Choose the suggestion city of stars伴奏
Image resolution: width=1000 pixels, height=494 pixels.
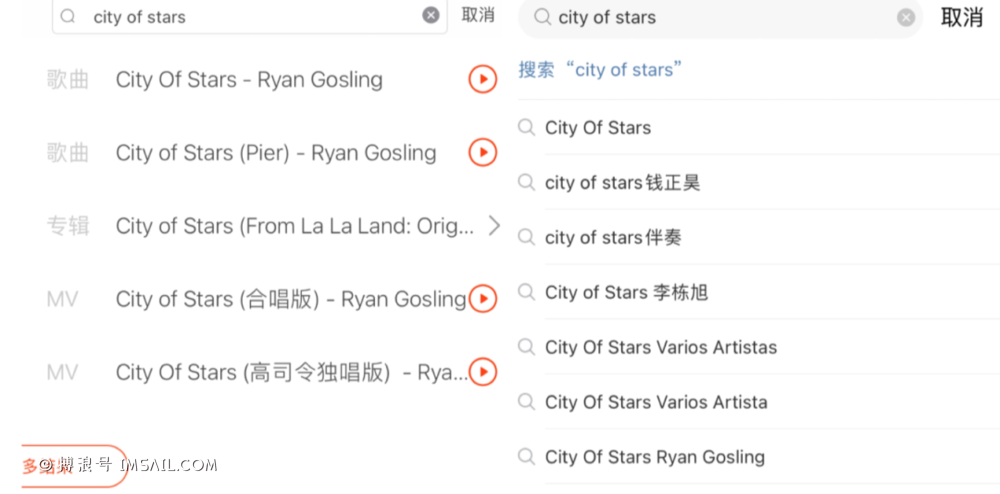[x=613, y=238]
